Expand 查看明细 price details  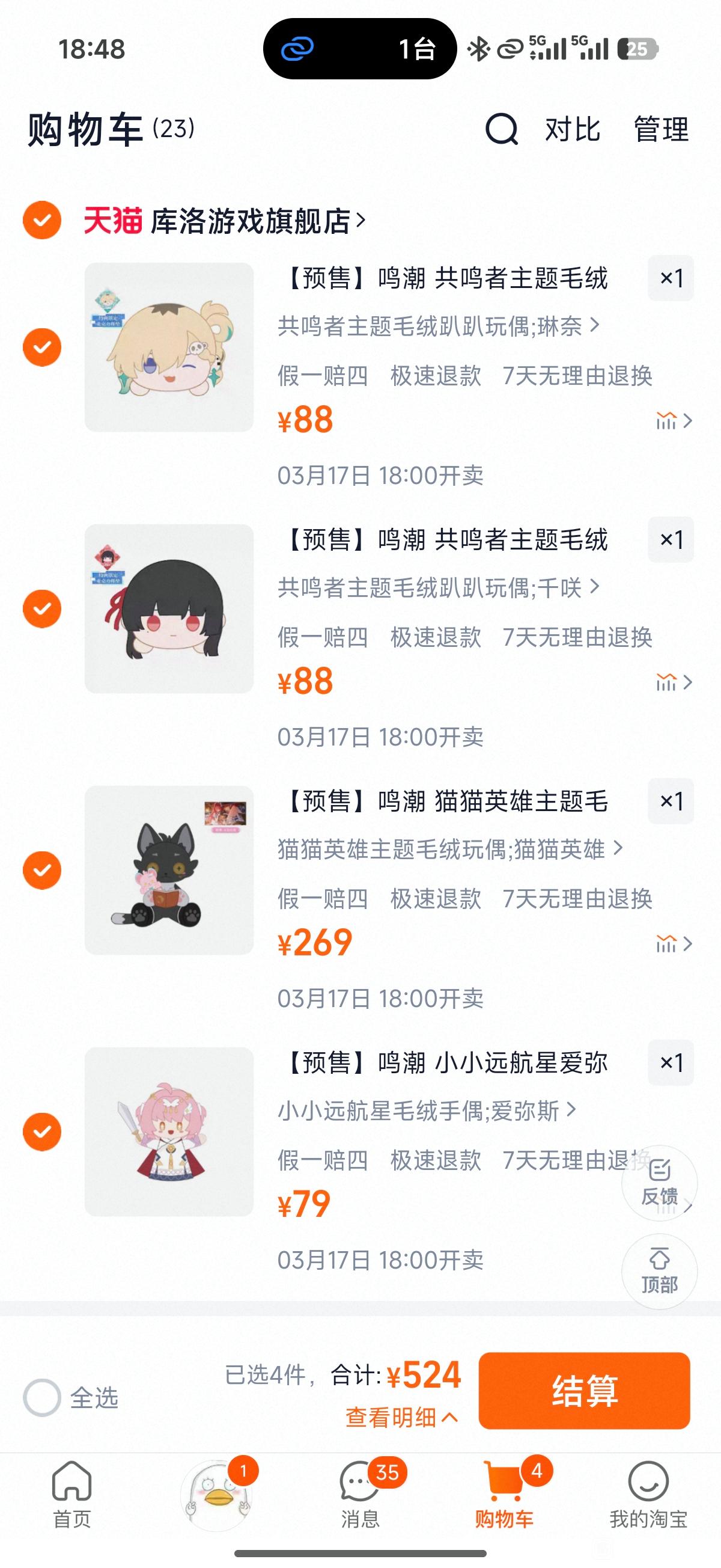coord(401,1418)
